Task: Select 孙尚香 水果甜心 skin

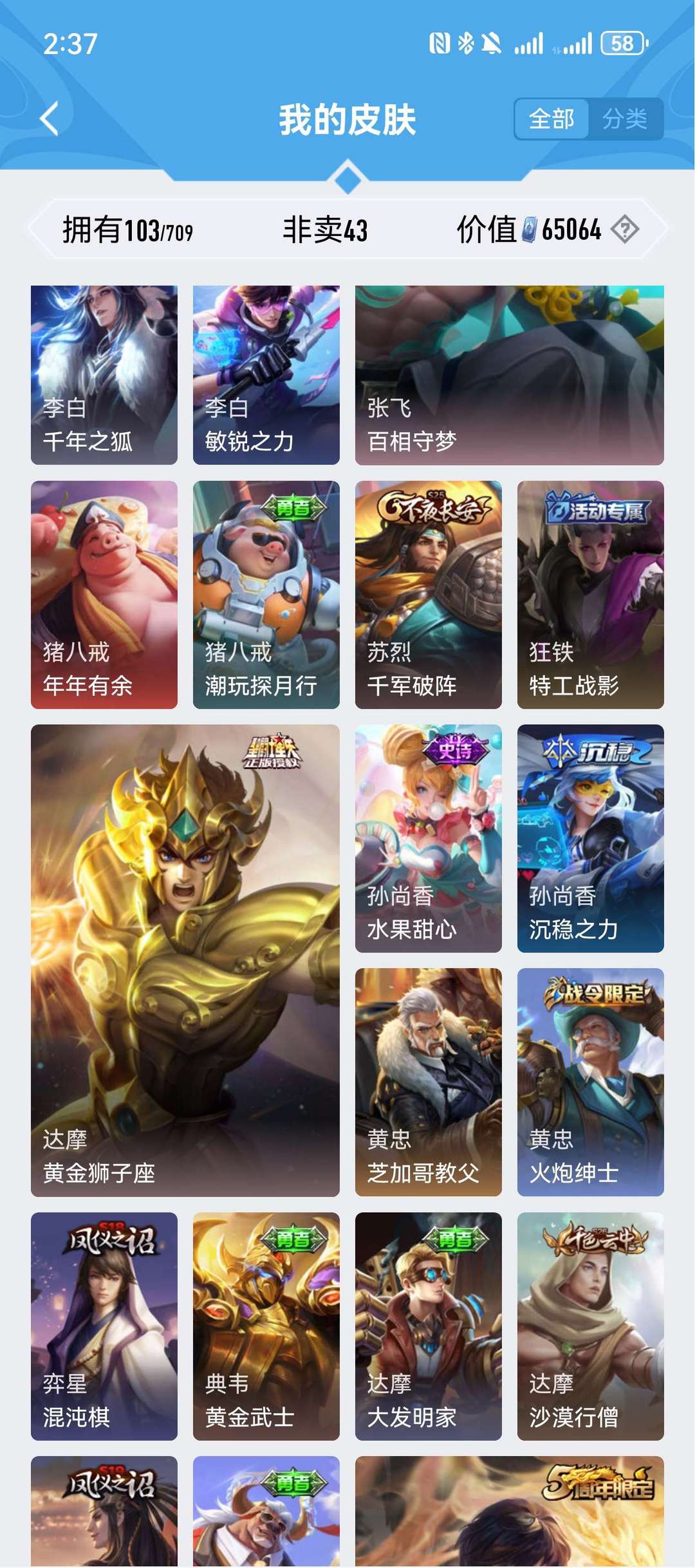Action: pos(429,839)
